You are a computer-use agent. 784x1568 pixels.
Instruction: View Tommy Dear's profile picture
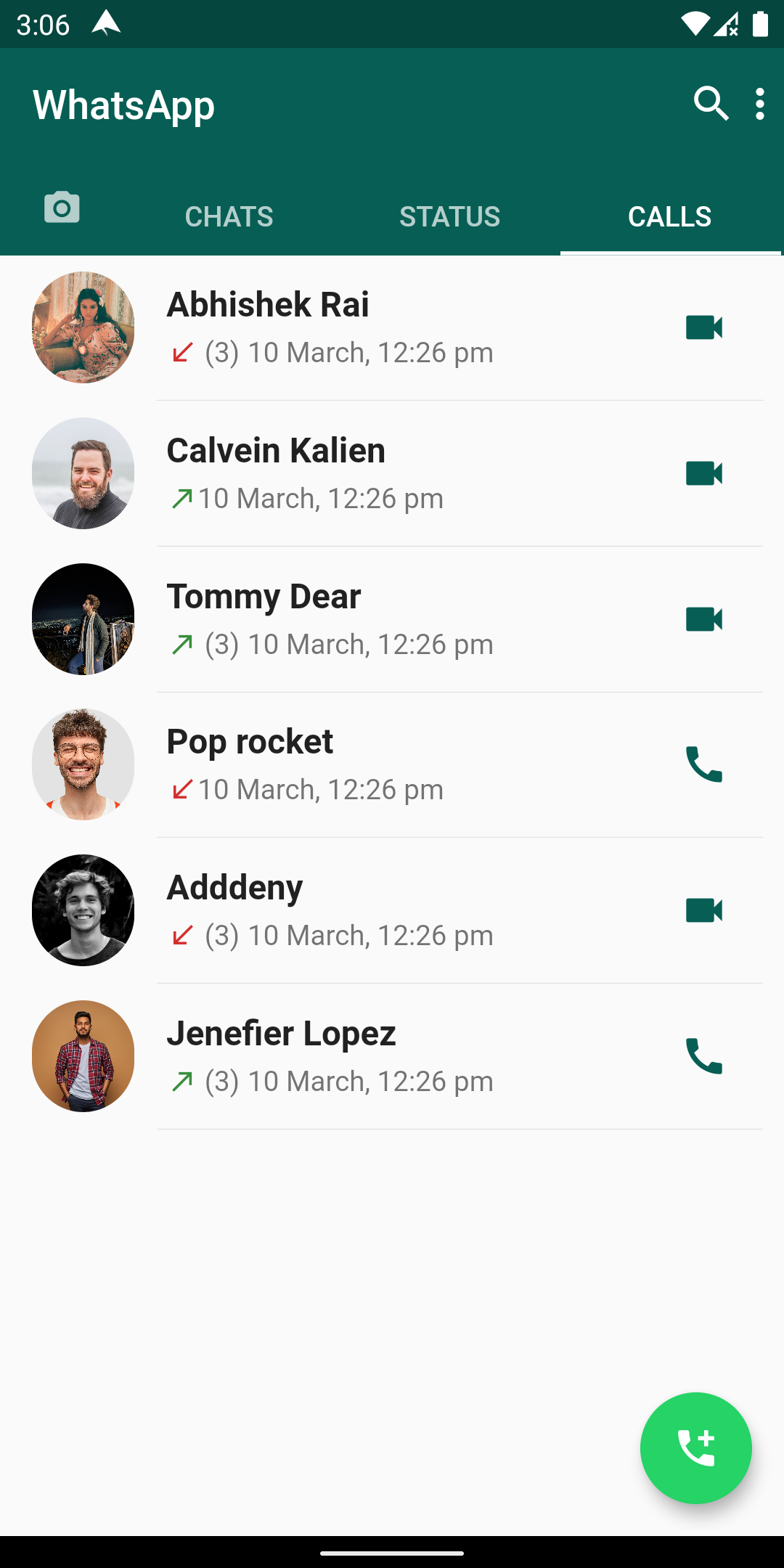[83, 619]
